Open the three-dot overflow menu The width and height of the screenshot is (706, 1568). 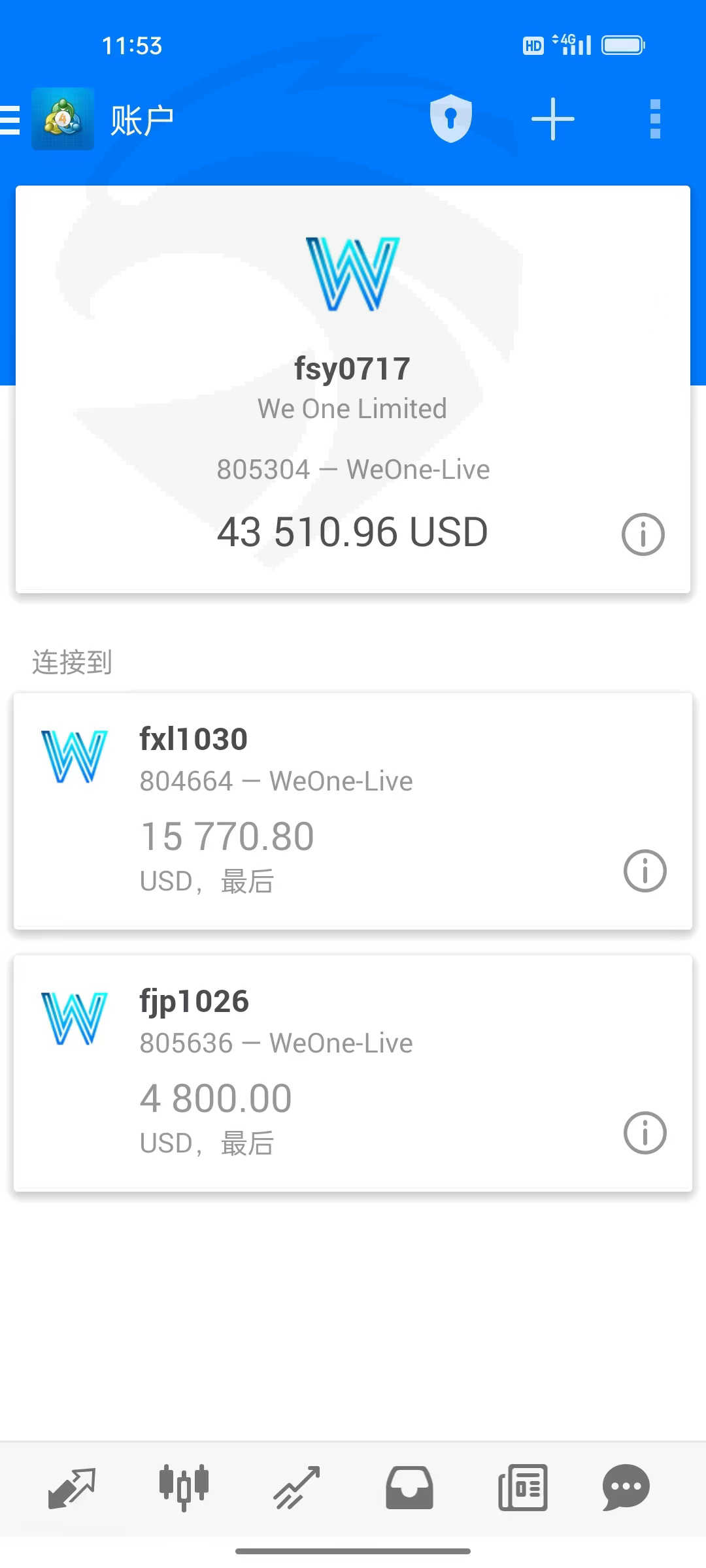(655, 119)
